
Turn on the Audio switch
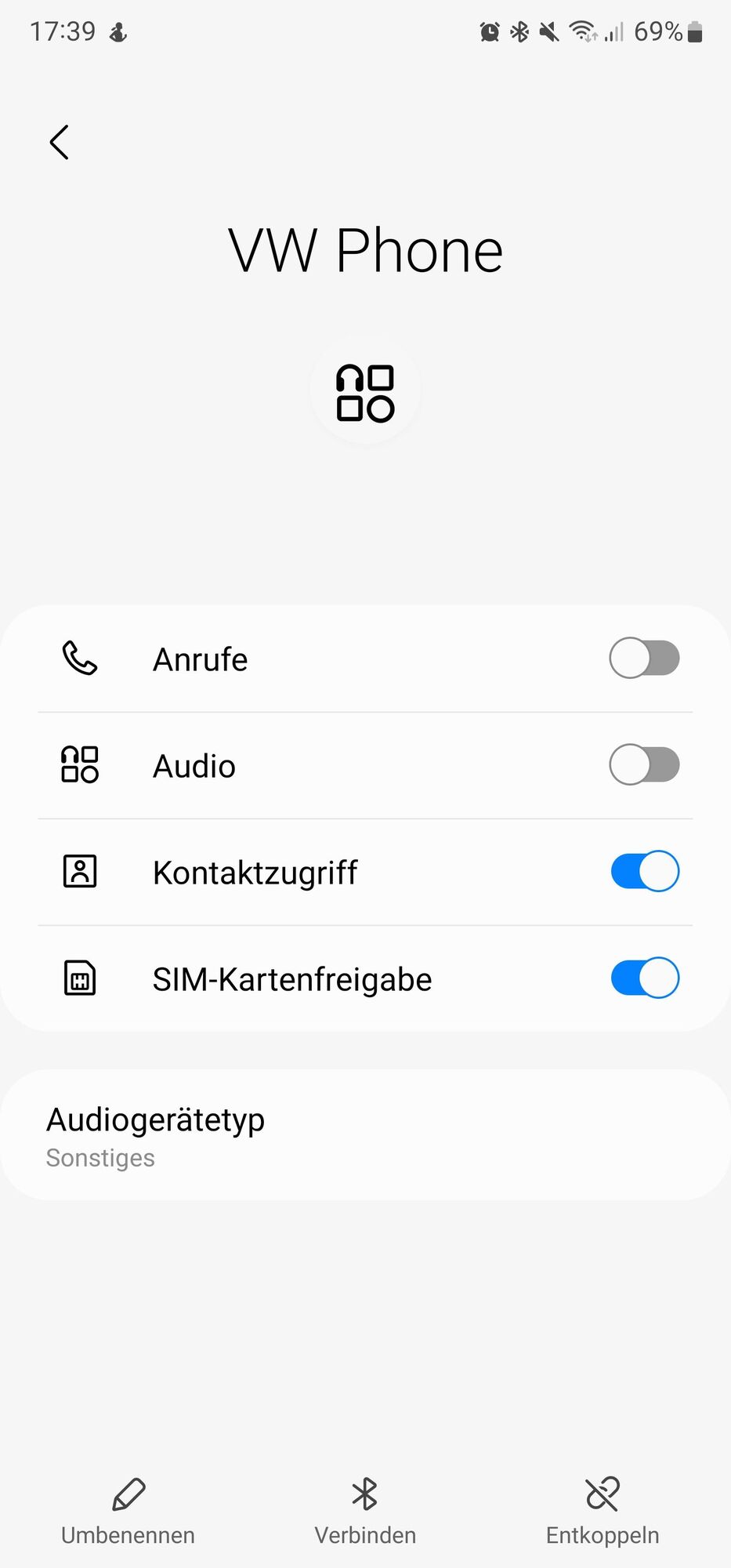click(x=644, y=765)
